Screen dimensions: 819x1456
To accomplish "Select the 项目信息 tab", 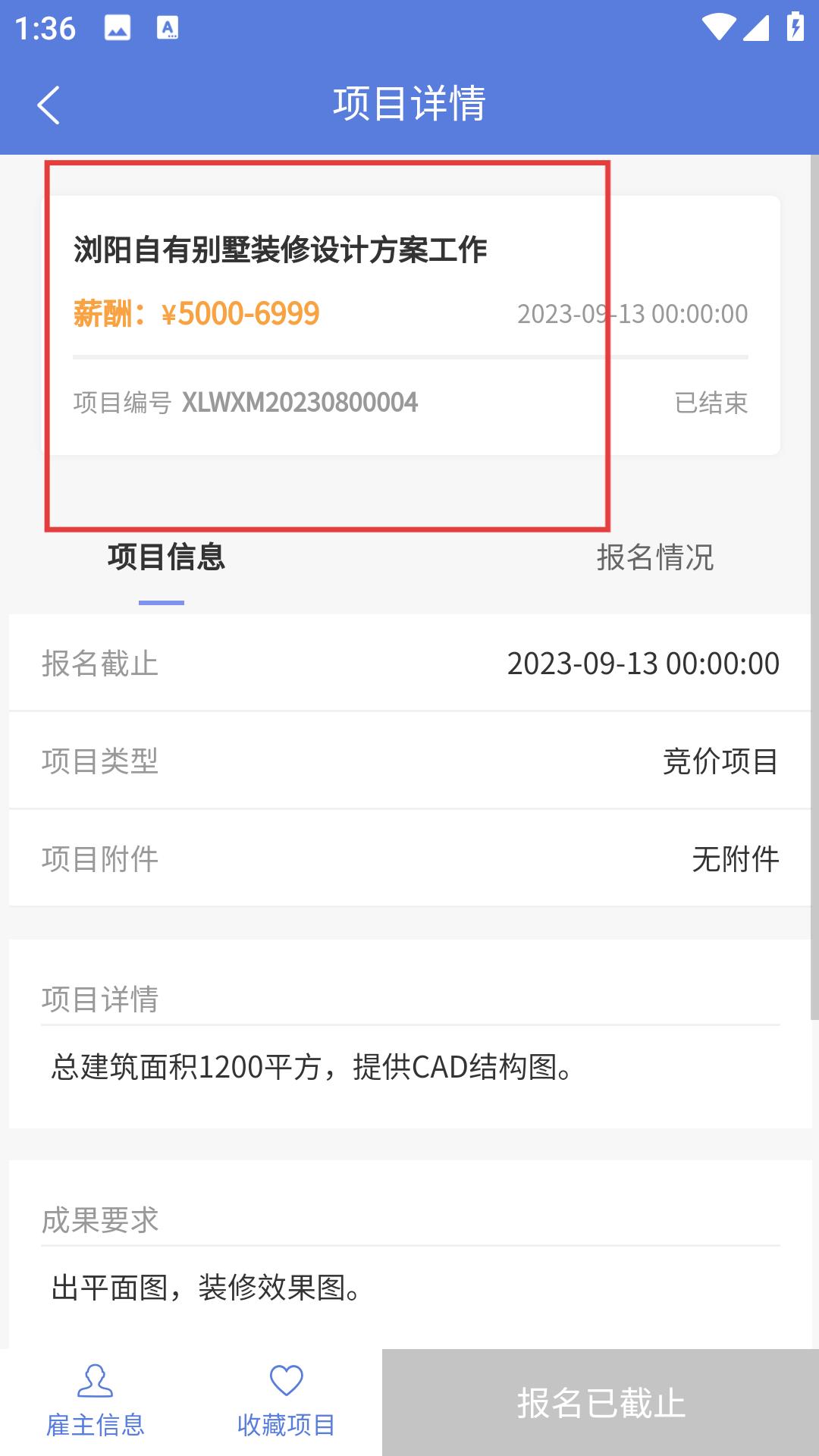I will (x=166, y=557).
